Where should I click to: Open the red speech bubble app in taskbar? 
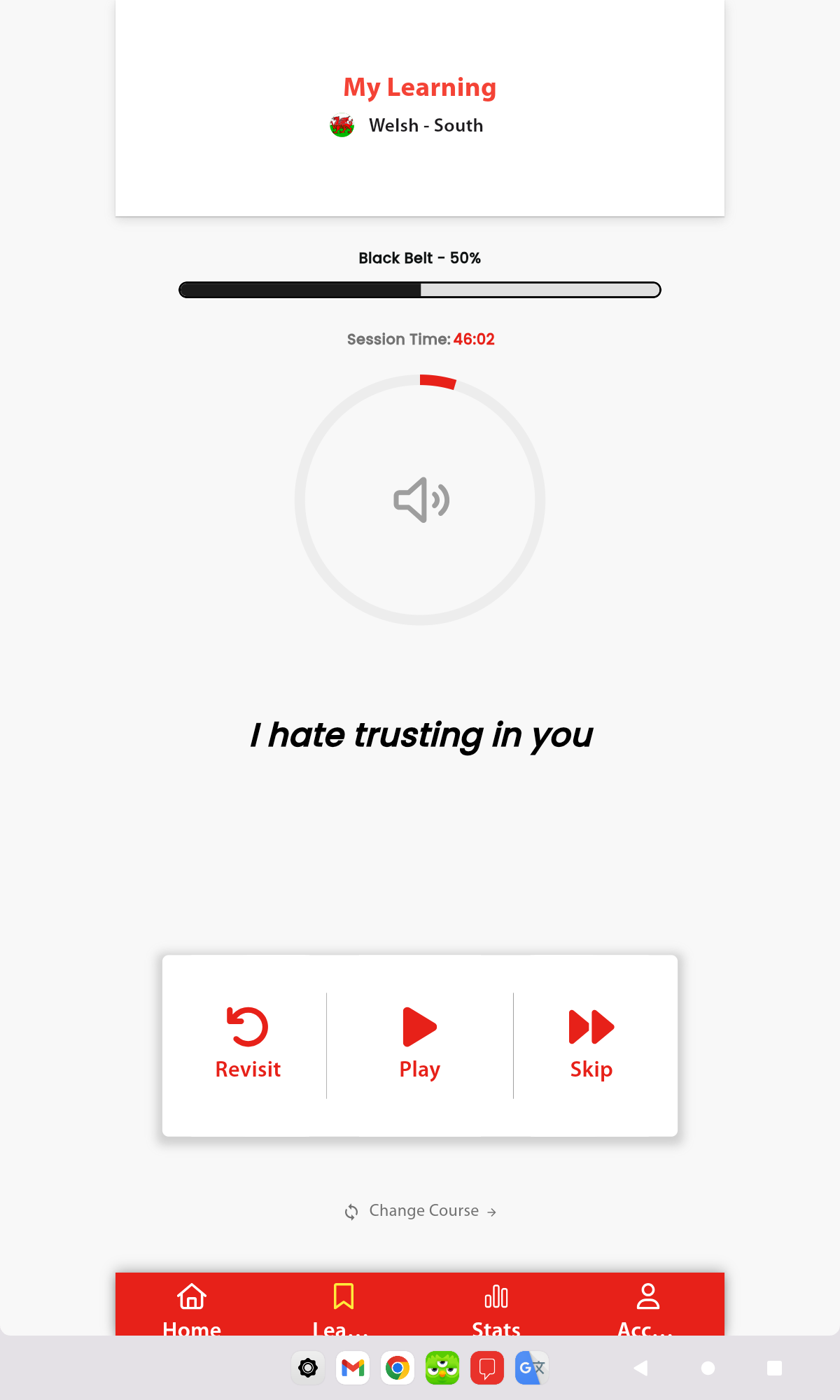(x=487, y=1368)
